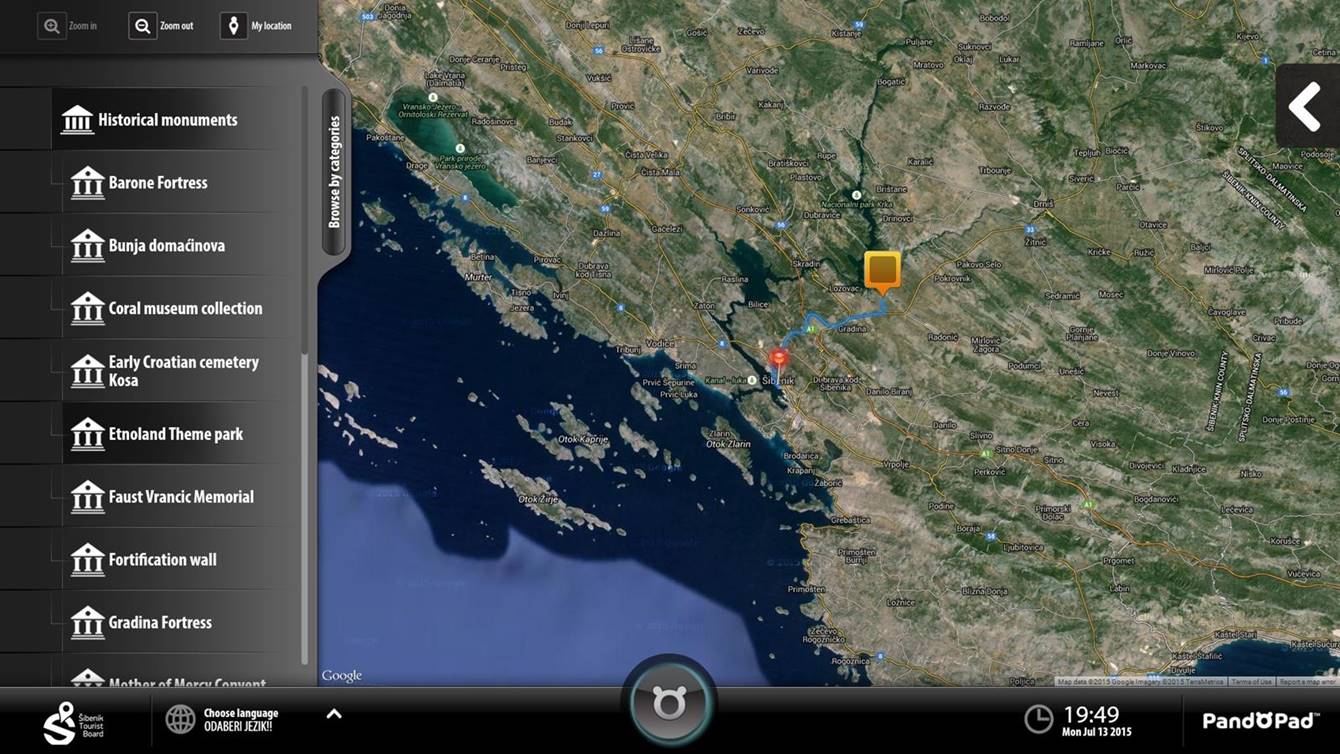
Task: Collapse the Browse by categories tab
Action: (x=334, y=172)
